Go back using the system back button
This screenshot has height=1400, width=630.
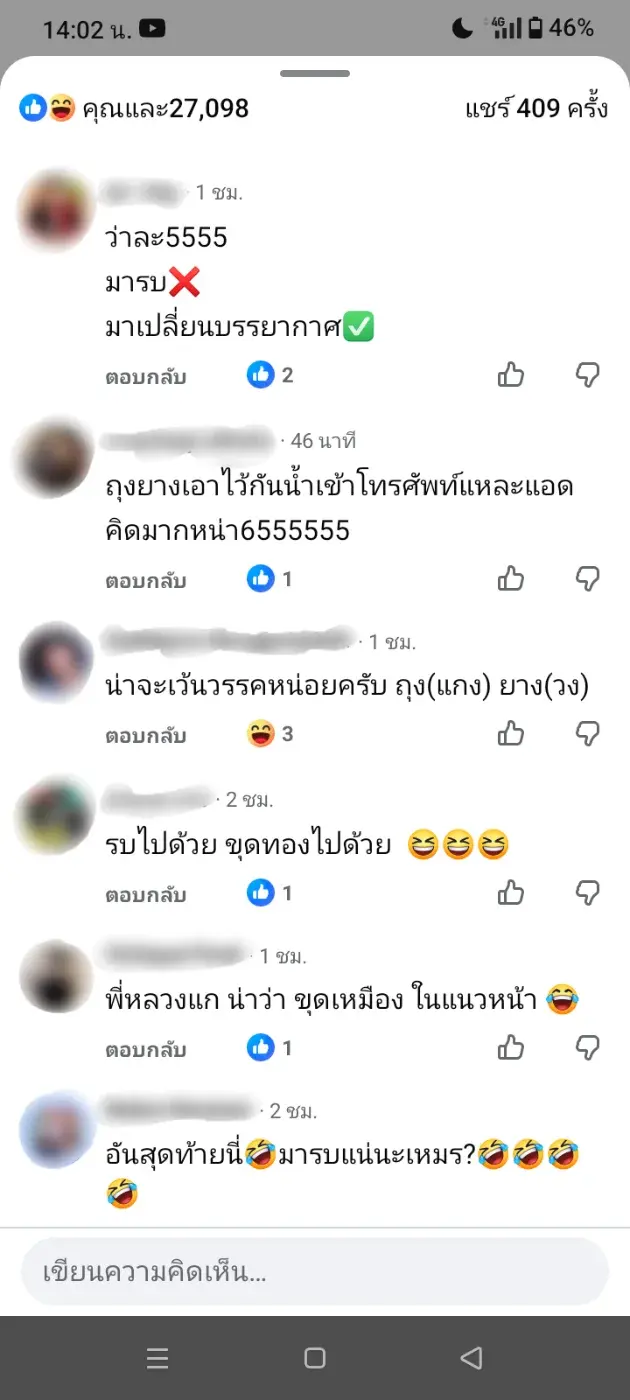point(470,1358)
